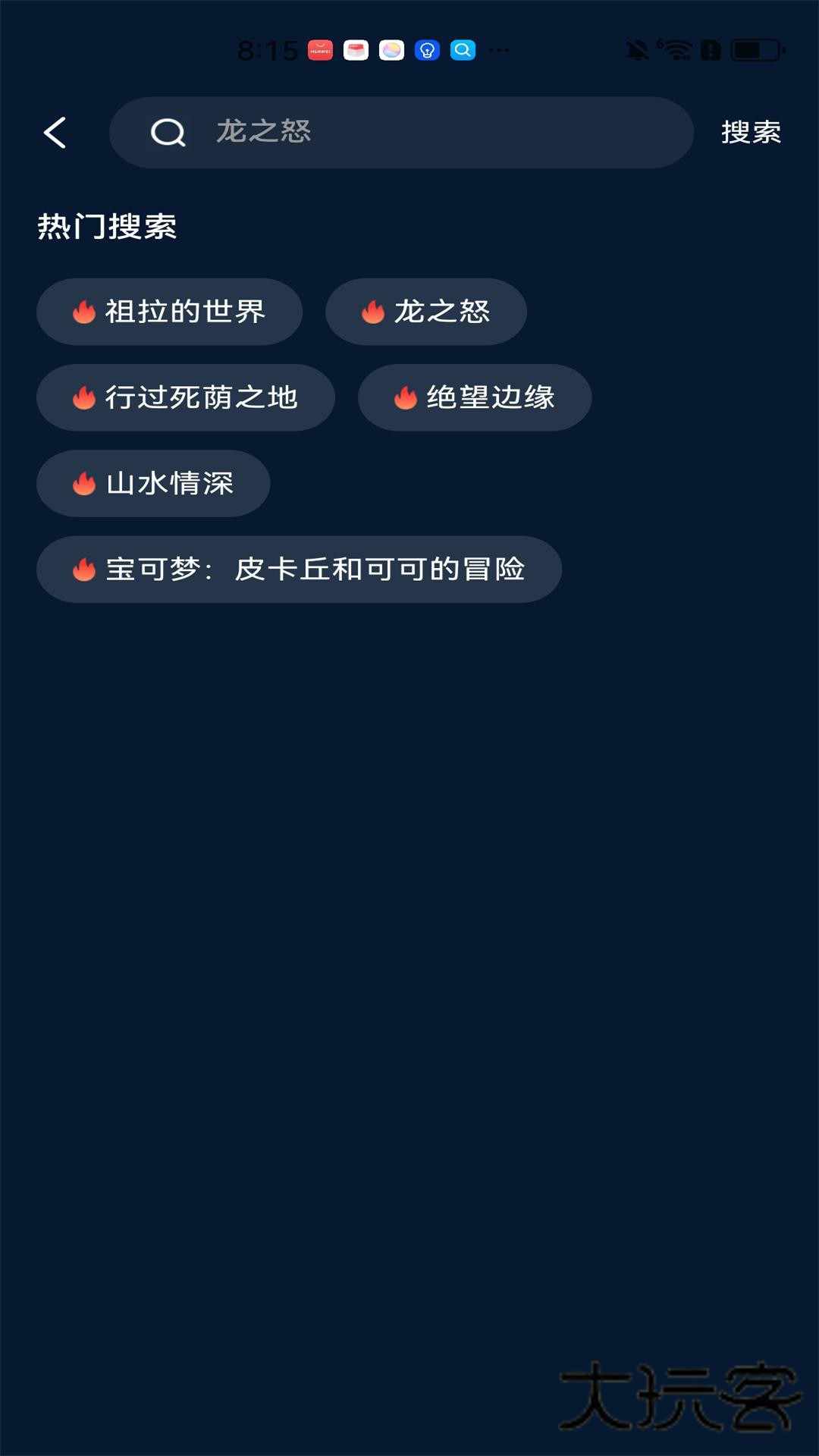Select the 祖拉的世界 hot search tag
The height and width of the screenshot is (1456, 819).
[169, 311]
